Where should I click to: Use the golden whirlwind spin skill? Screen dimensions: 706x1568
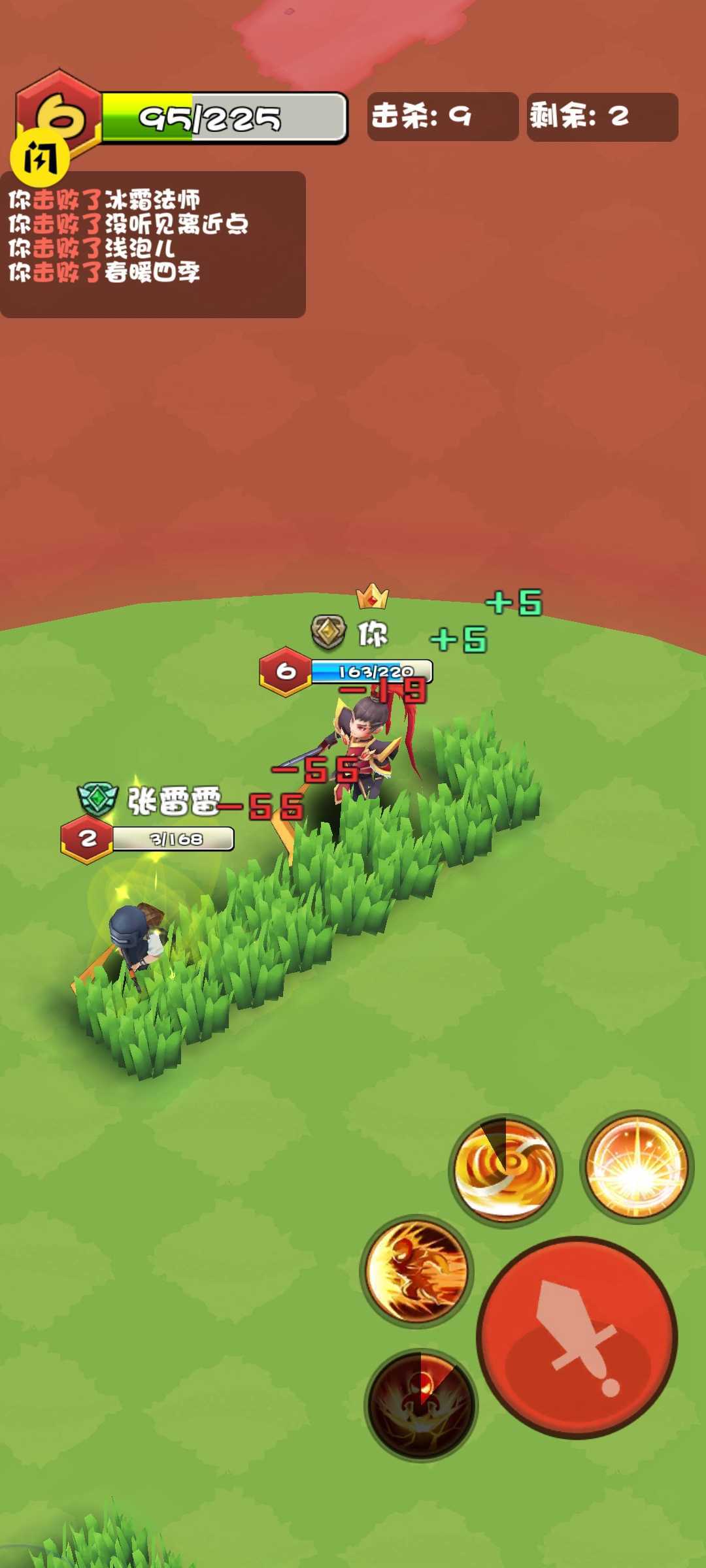coord(505,1170)
